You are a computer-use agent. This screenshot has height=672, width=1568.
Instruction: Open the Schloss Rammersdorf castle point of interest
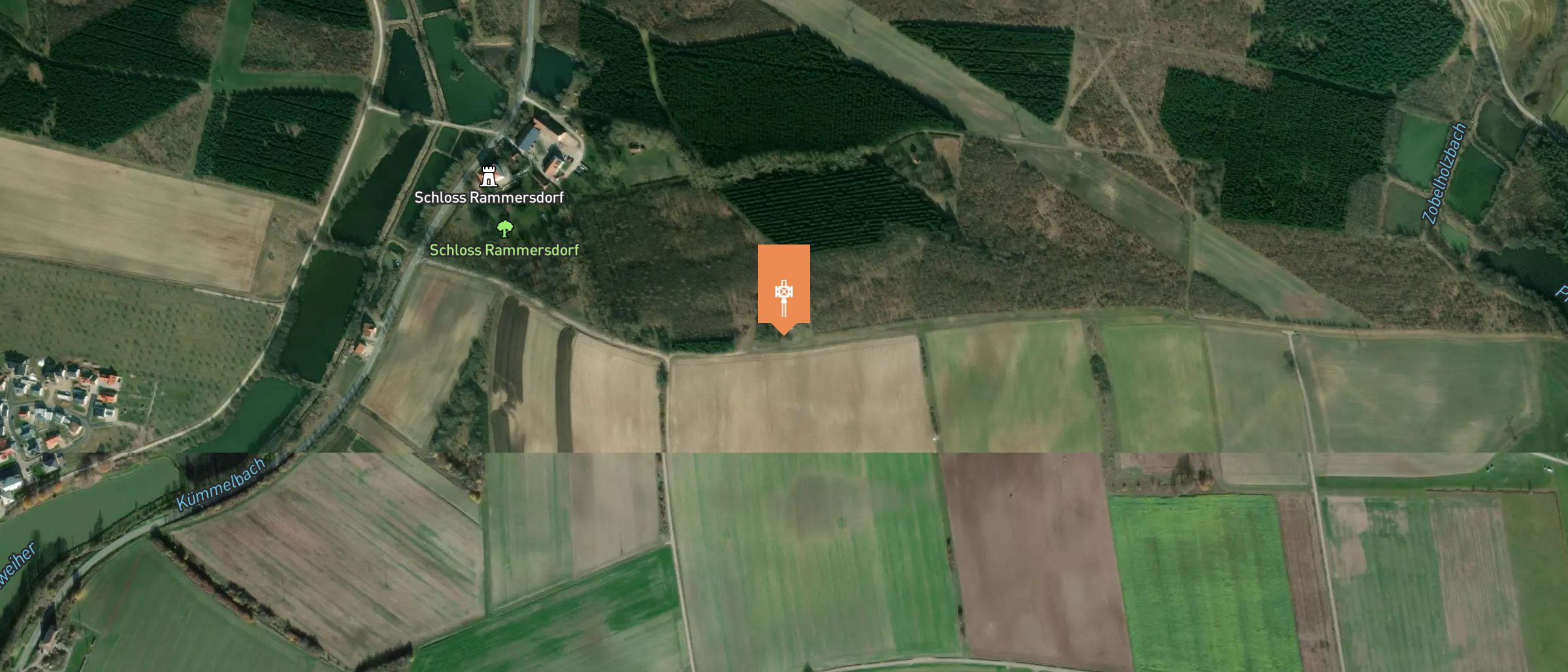pos(488,176)
